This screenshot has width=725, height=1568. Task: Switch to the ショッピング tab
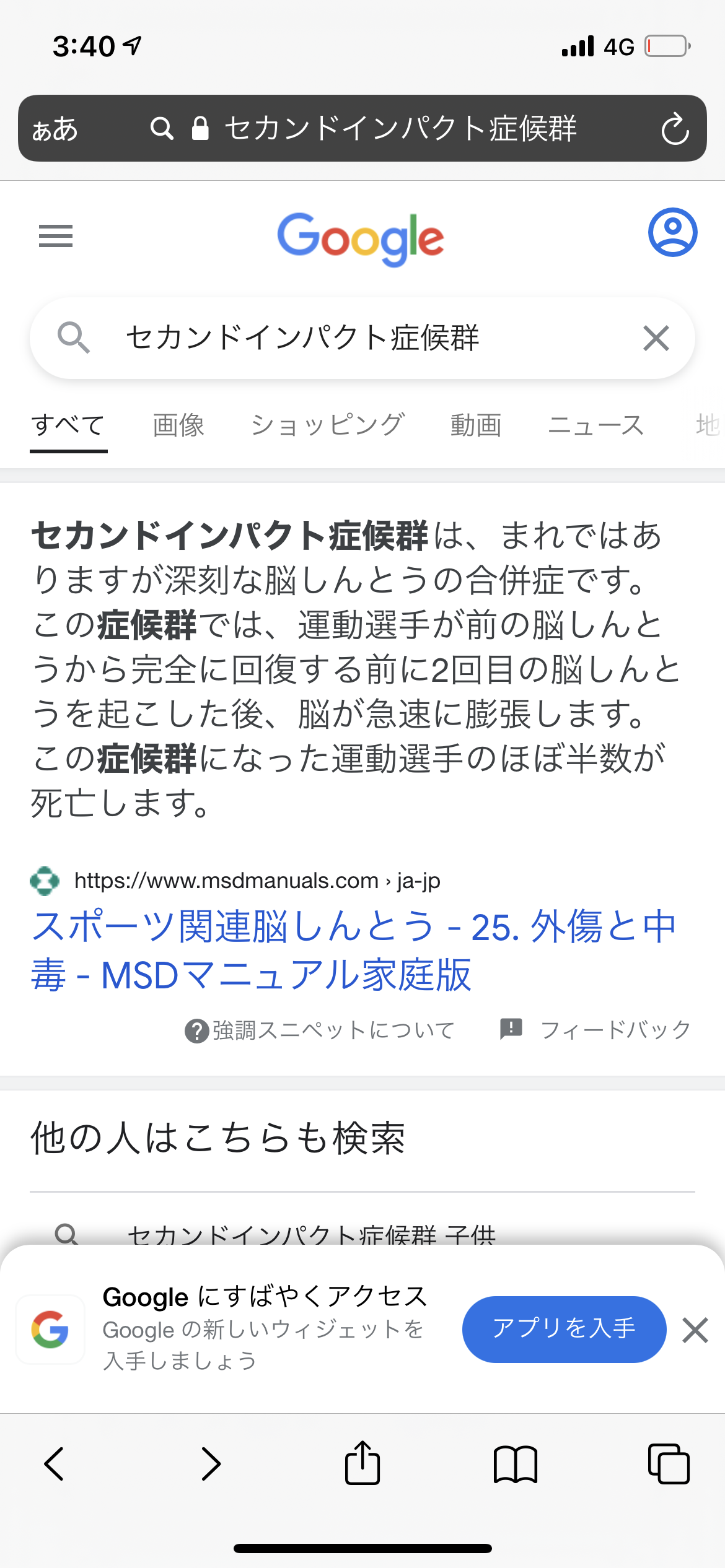point(327,425)
